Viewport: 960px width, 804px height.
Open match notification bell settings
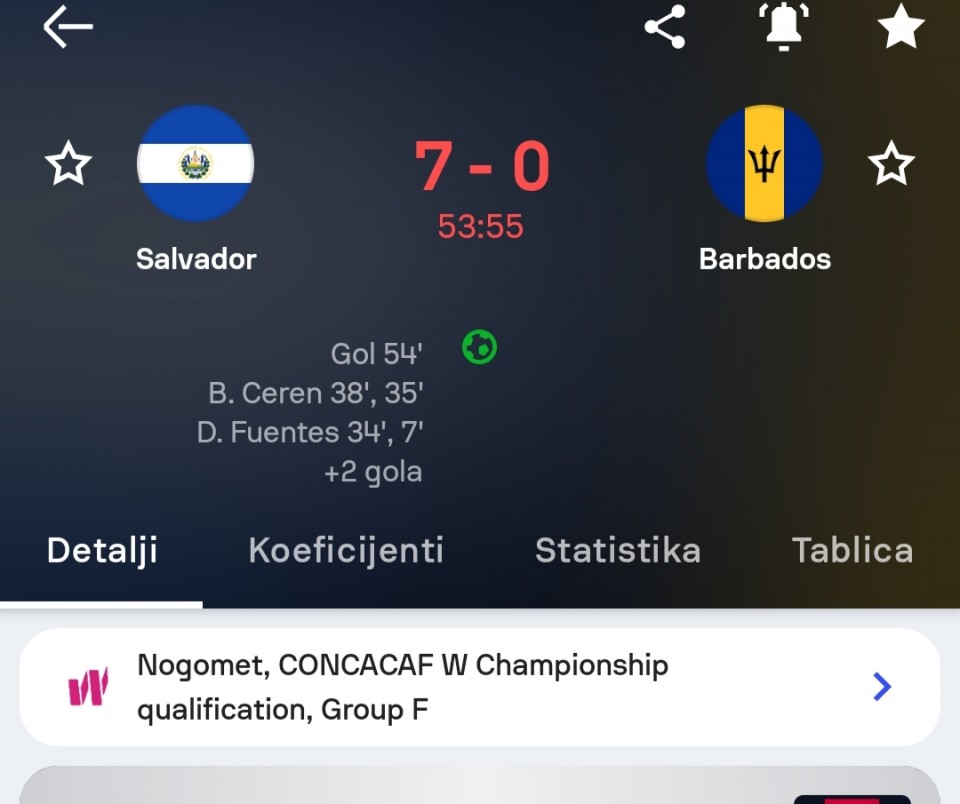784,27
